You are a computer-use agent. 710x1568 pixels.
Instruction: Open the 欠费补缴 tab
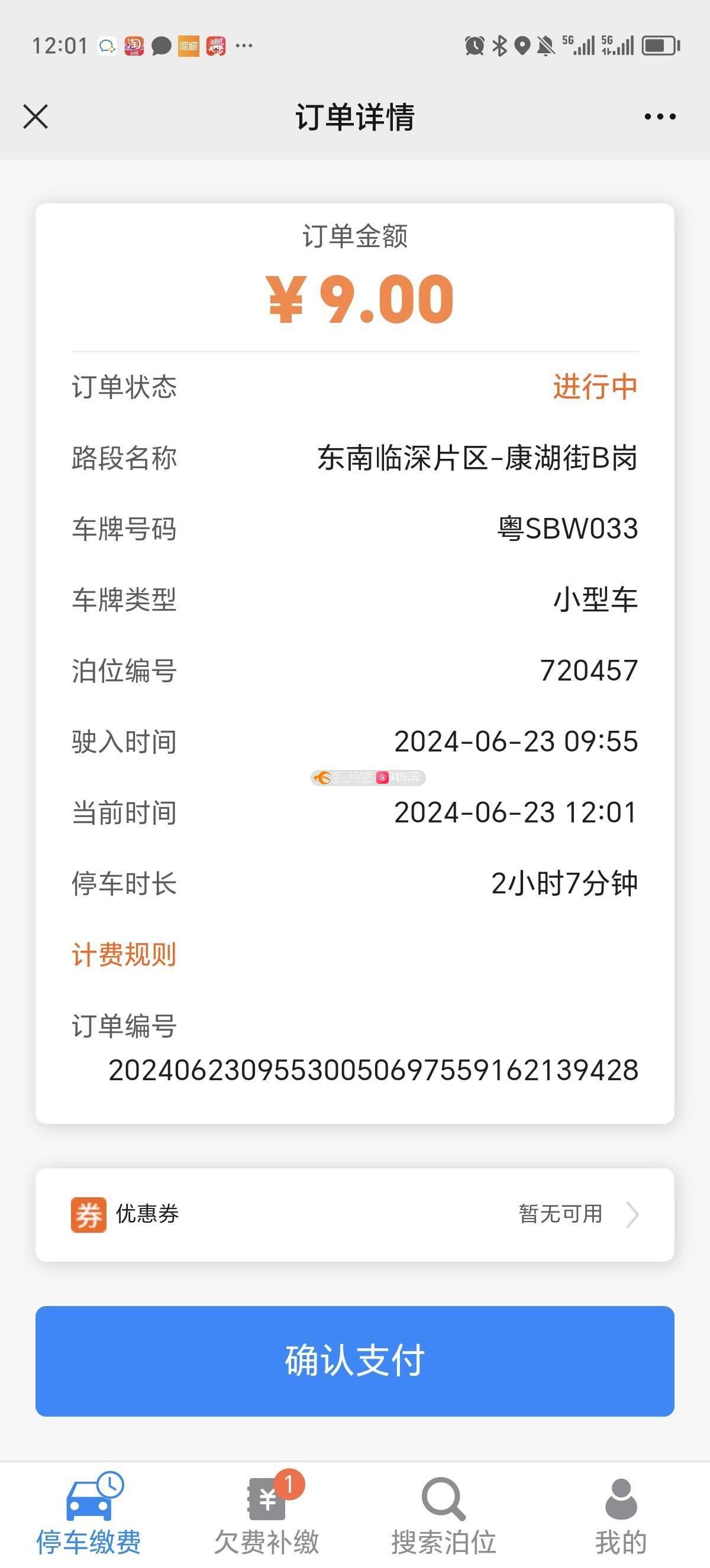point(267,1514)
